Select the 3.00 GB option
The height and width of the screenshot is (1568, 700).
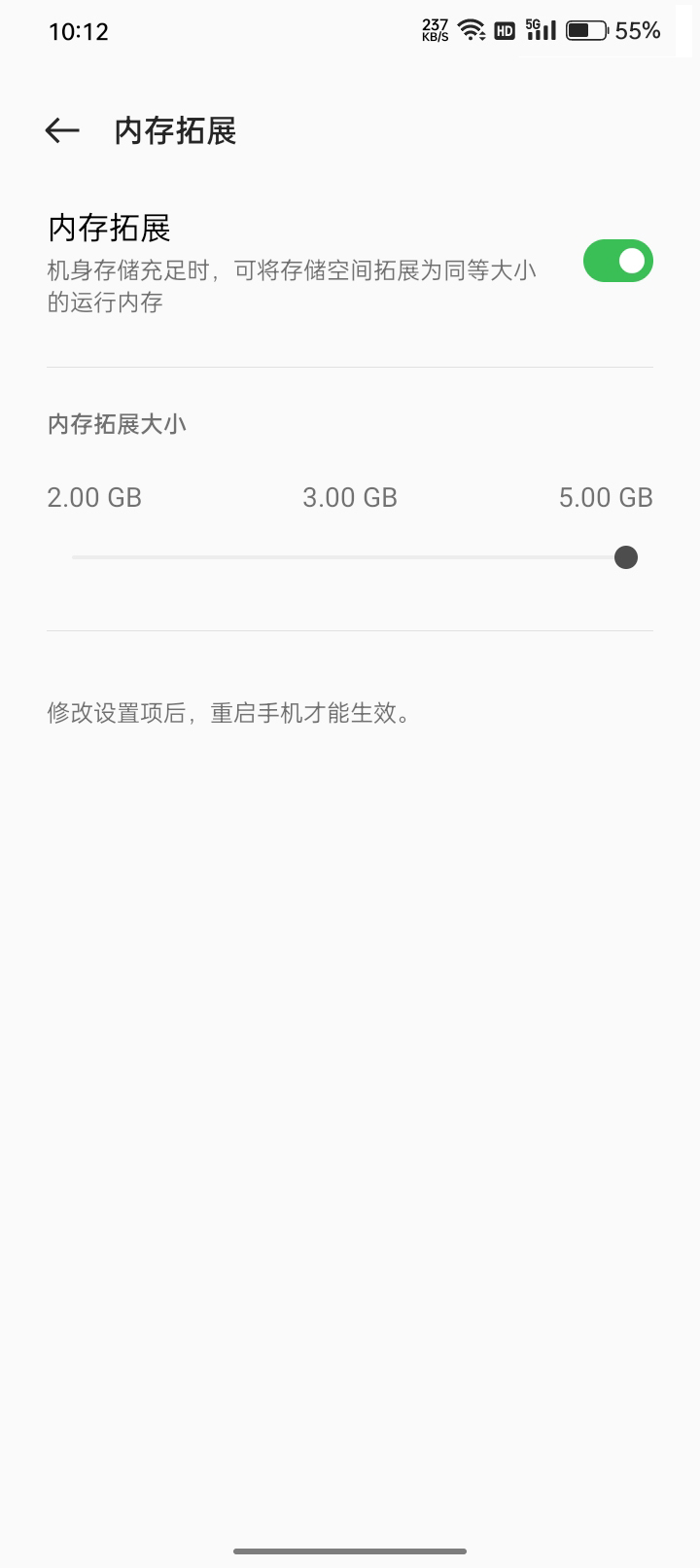[x=349, y=497]
